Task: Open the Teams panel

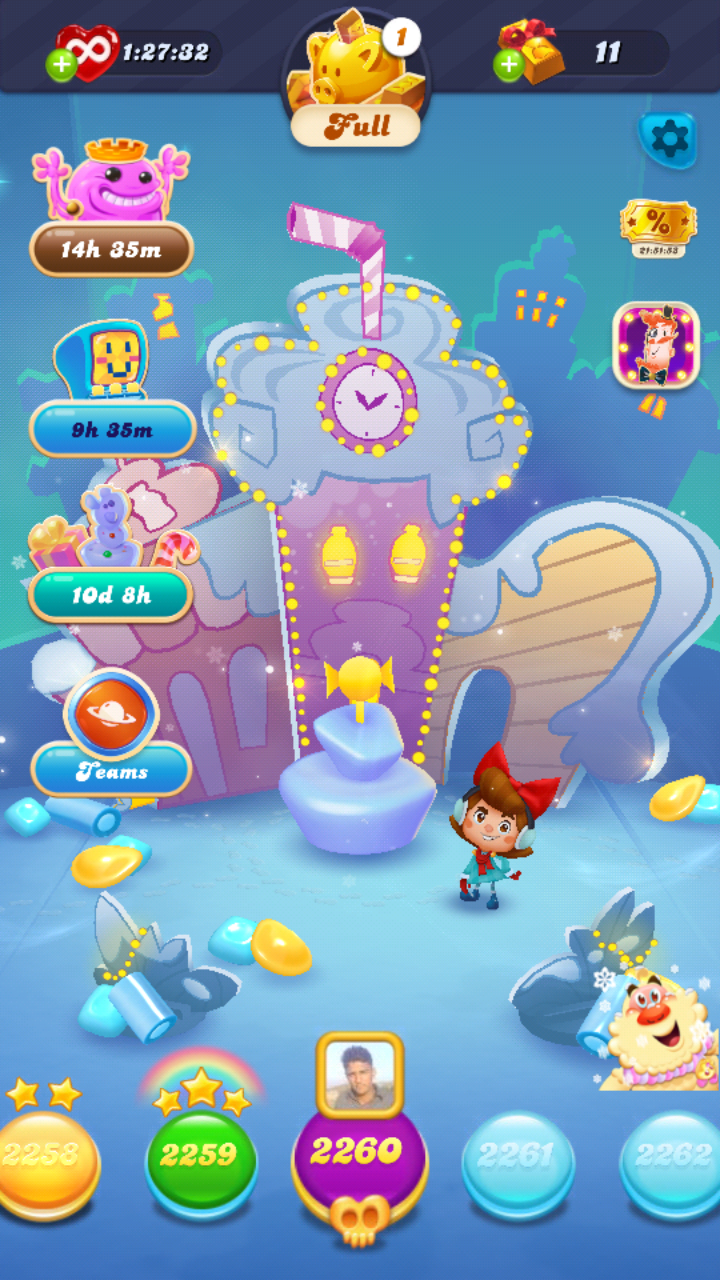Action: click(x=111, y=740)
